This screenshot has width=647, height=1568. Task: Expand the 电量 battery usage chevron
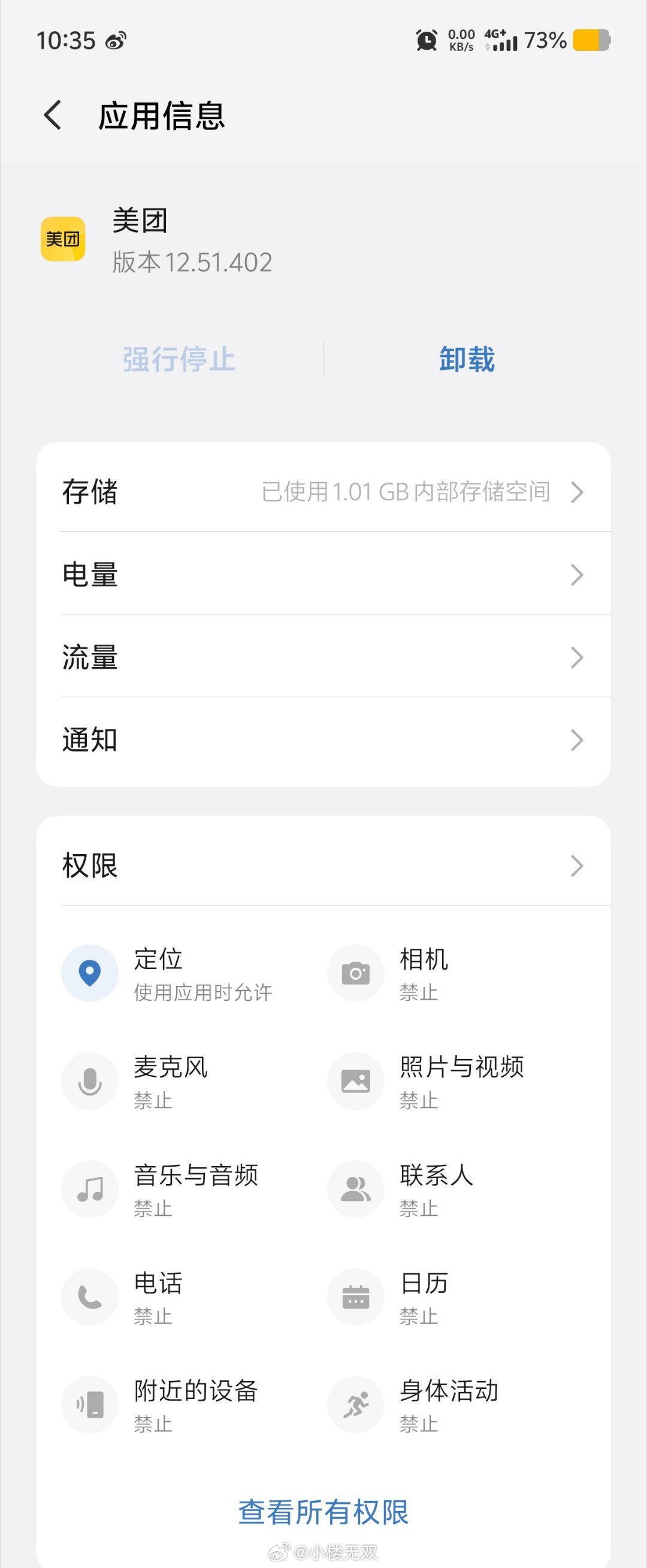(x=576, y=574)
